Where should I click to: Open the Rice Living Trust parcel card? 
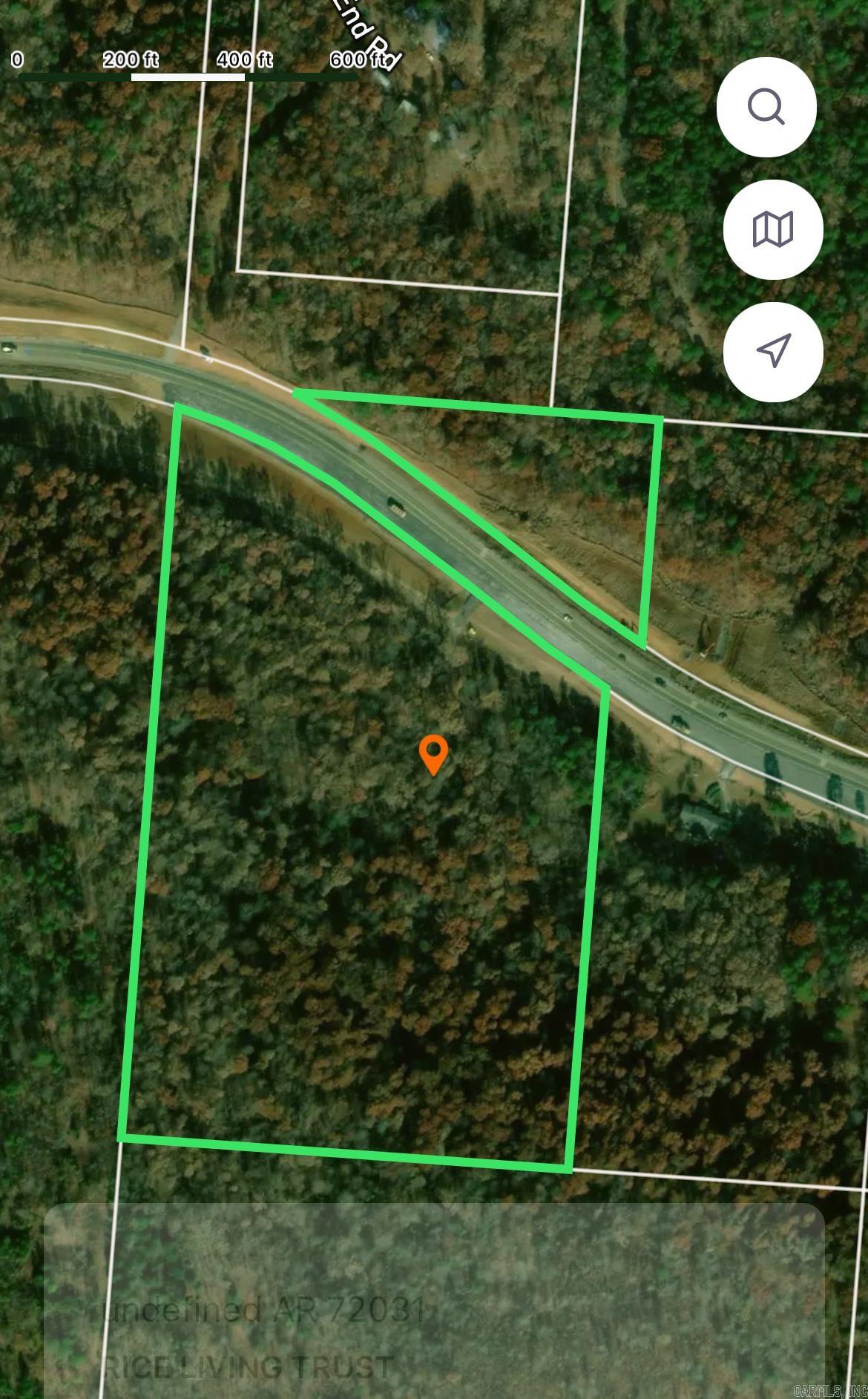coord(434,1328)
